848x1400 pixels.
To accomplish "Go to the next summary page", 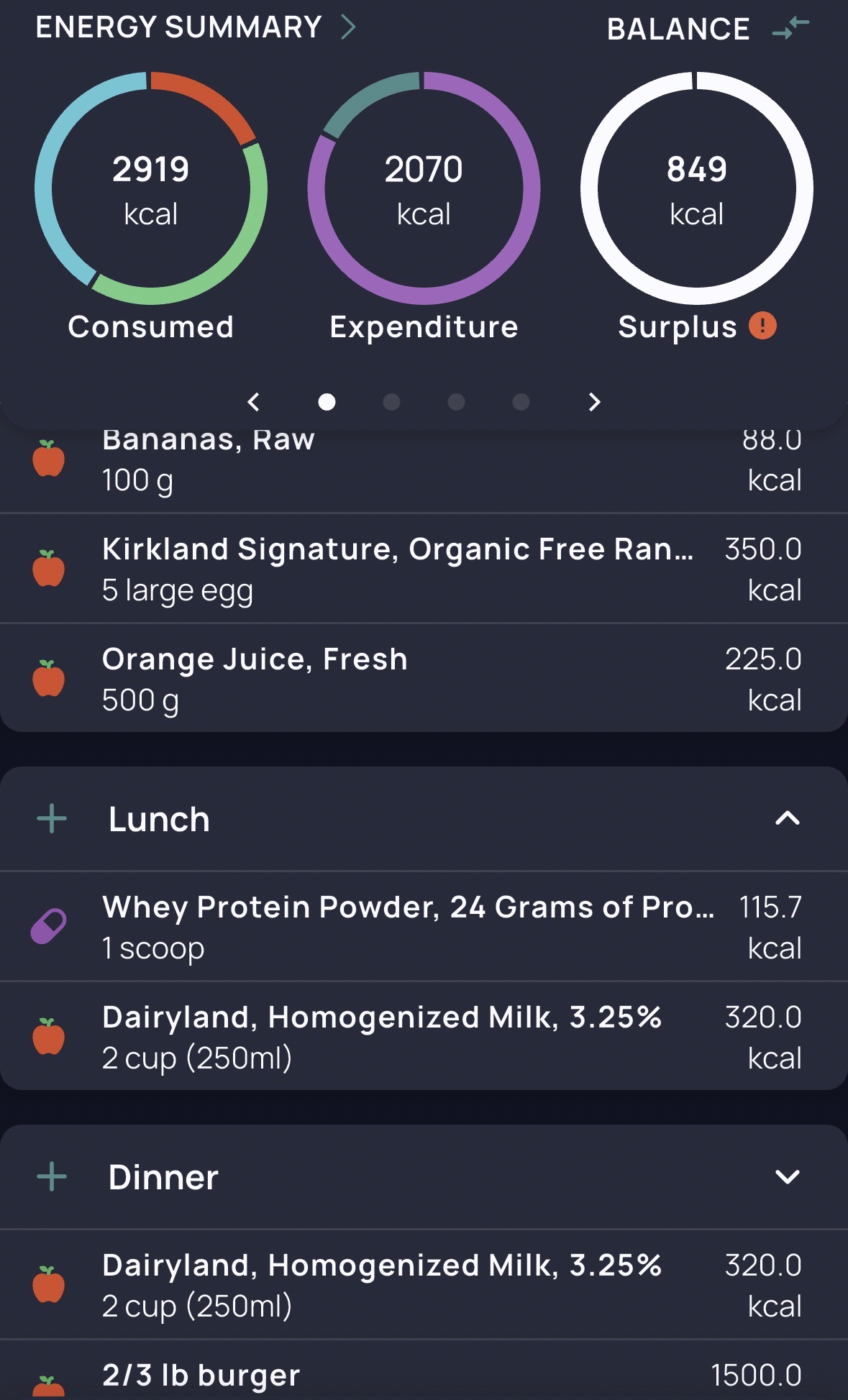I will click(x=594, y=402).
